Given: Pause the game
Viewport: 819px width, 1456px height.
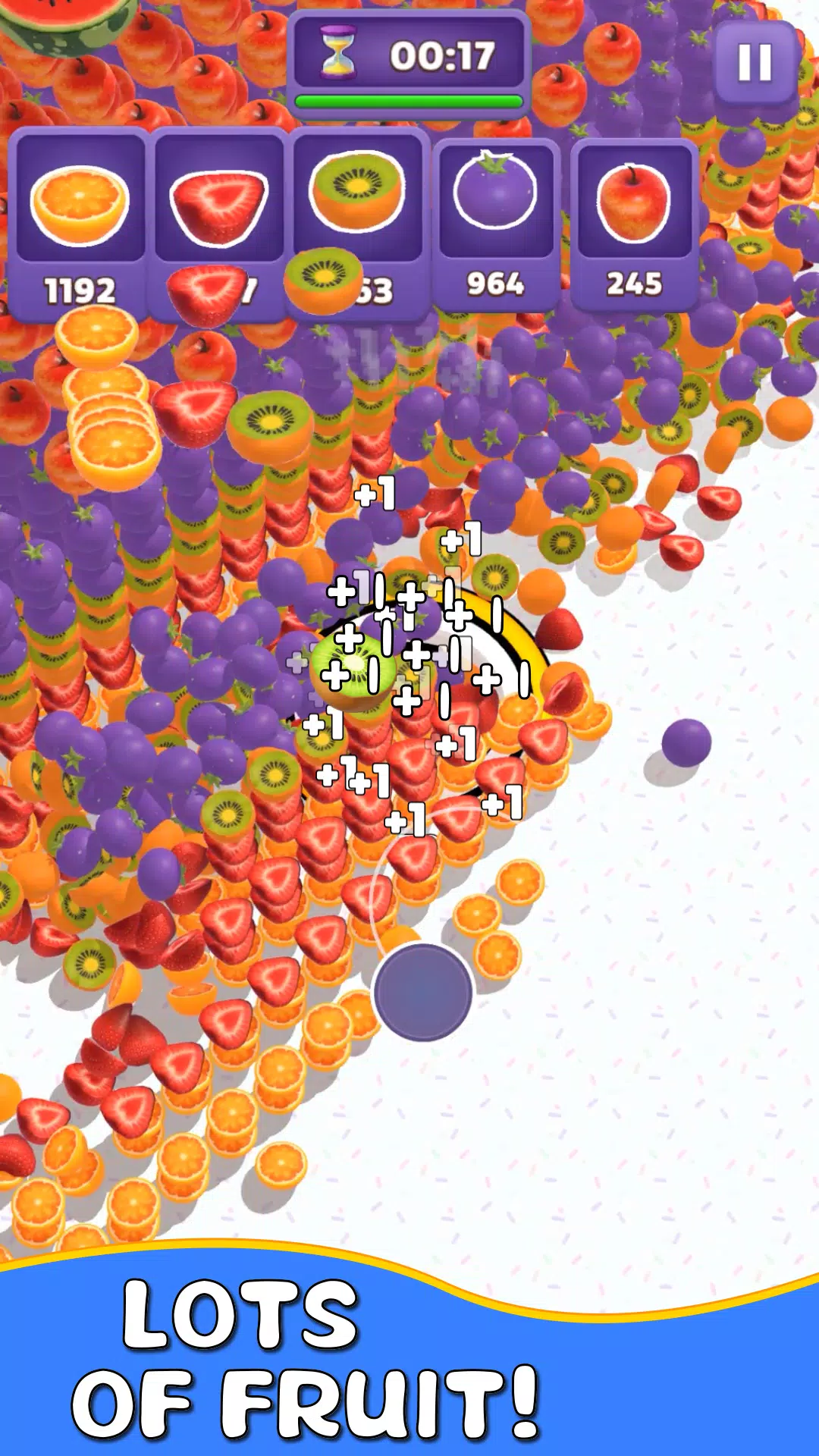Looking at the screenshot, I should point(755,63).
